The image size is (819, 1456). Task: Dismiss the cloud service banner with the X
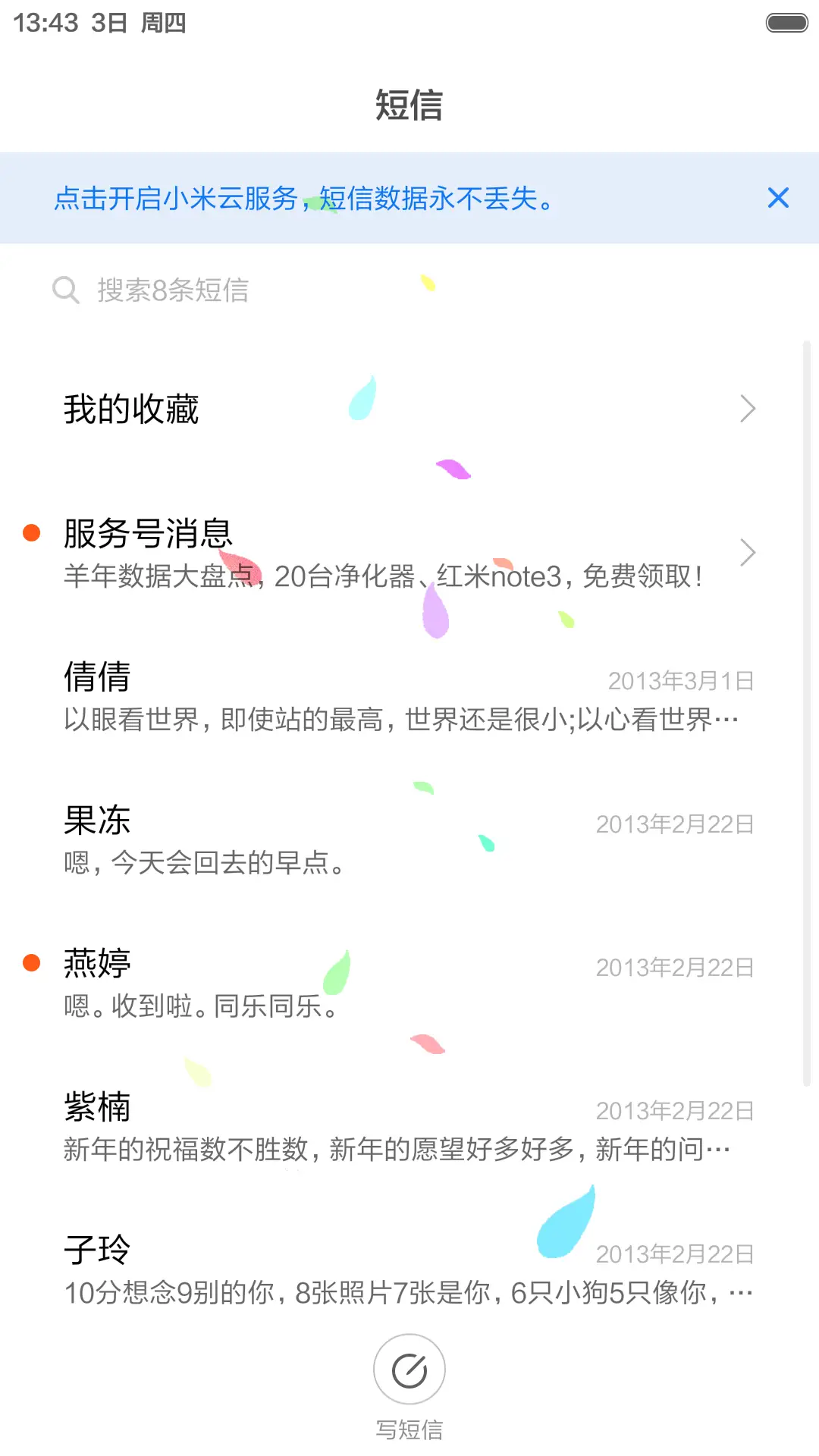tap(778, 198)
